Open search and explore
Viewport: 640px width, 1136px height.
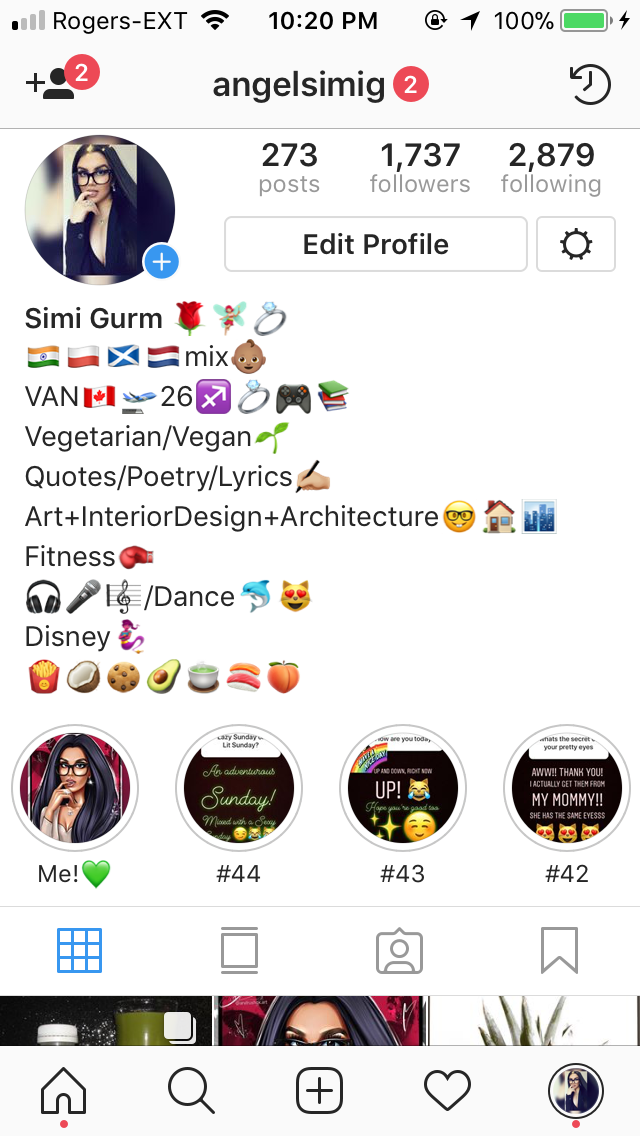pyautogui.click(x=191, y=1089)
